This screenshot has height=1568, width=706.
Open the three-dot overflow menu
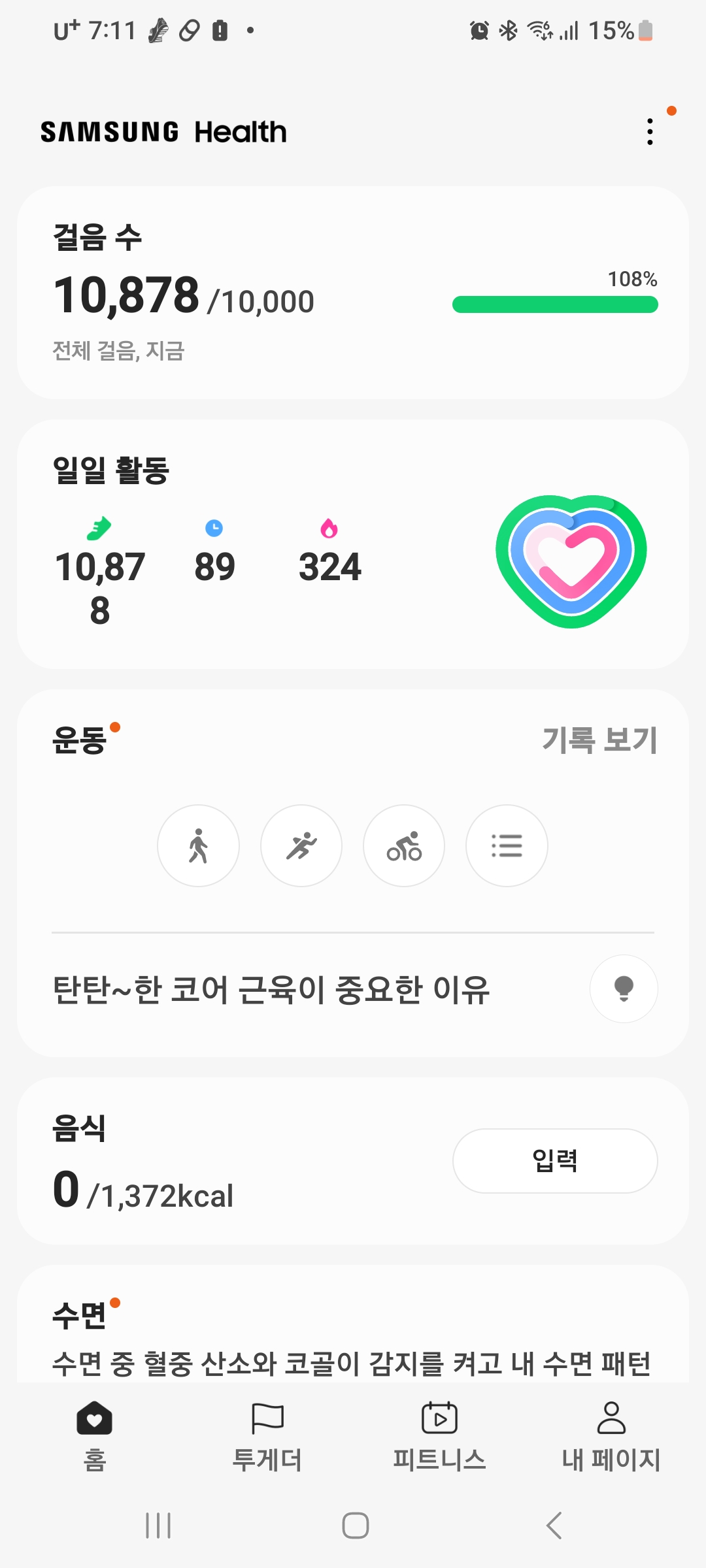coord(650,132)
